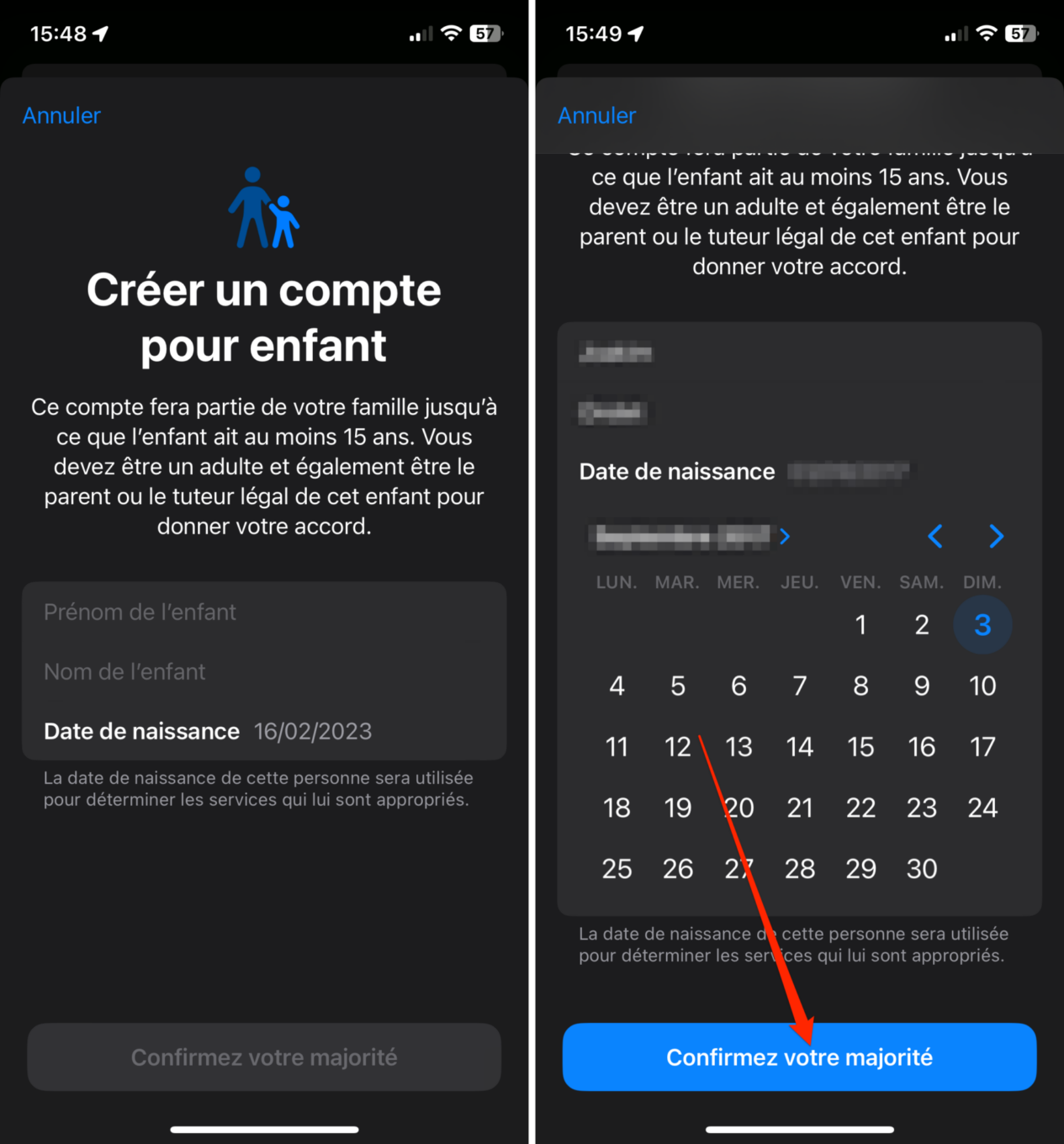
Task: Open the birth date showing 16/02/2023
Action: (x=313, y=732)
